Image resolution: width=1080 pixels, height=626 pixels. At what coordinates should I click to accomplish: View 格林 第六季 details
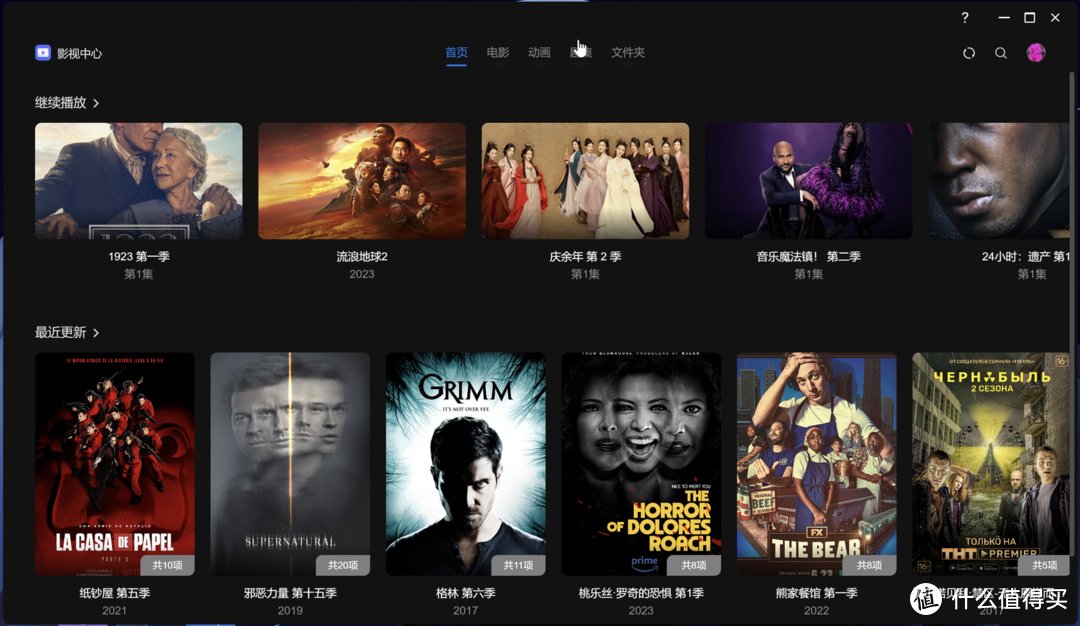(x=465, y=463)
